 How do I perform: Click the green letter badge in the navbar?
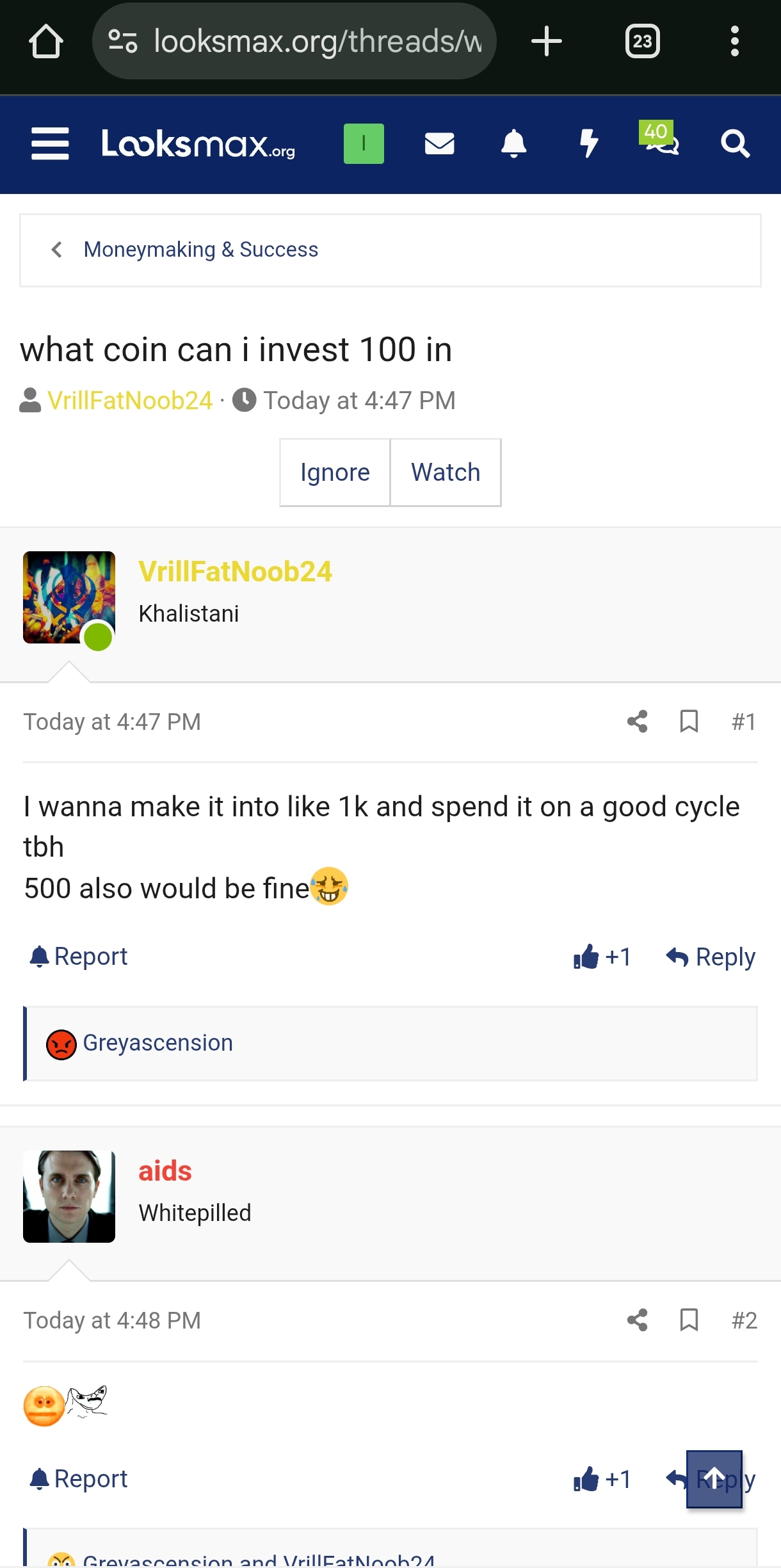tap(364, 144)
